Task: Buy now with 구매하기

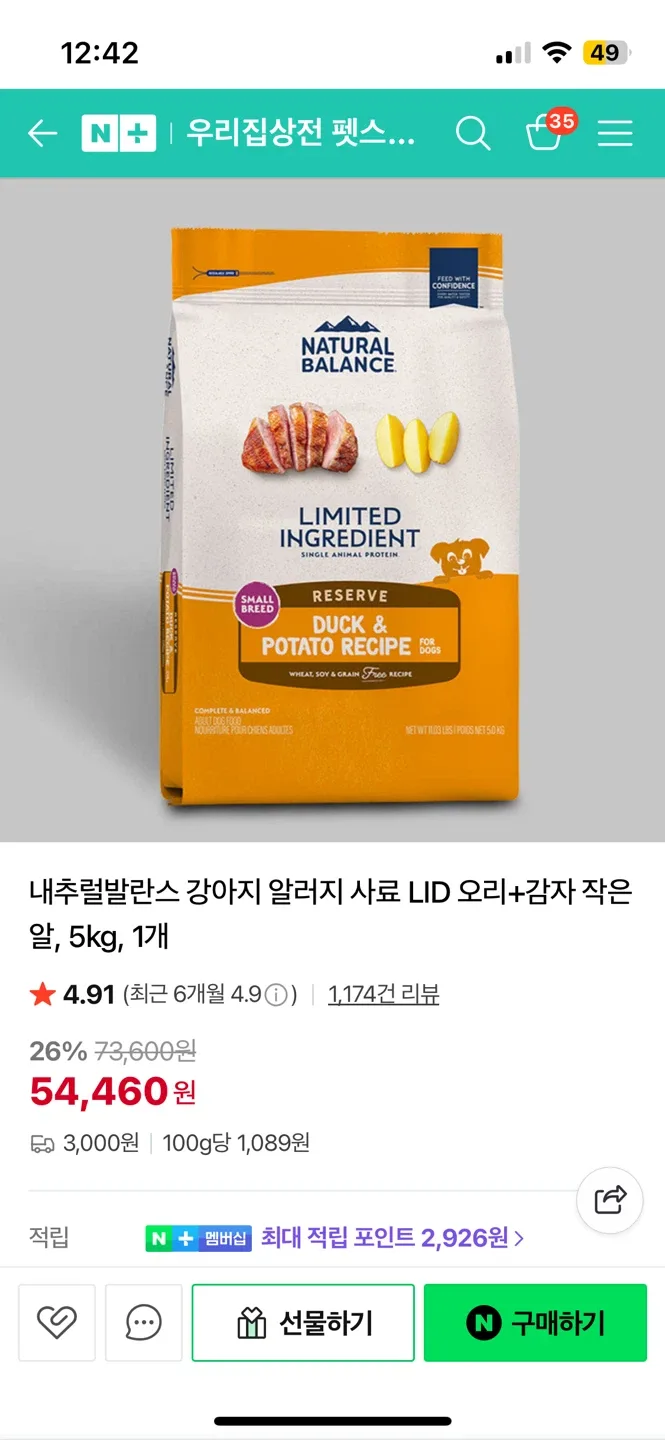Action: click(x=535, y=1323)
